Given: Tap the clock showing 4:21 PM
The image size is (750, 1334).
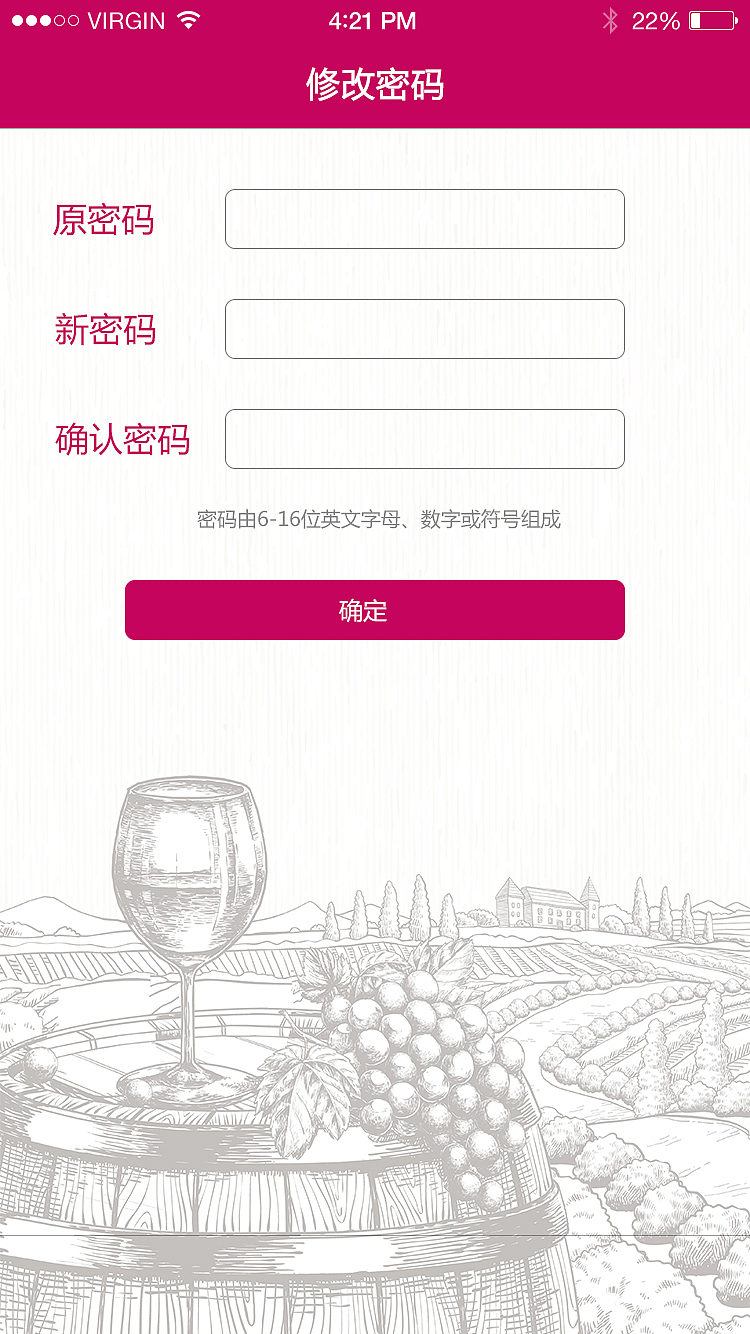Looking at the screenshot, I should click(x=374, y=18).
